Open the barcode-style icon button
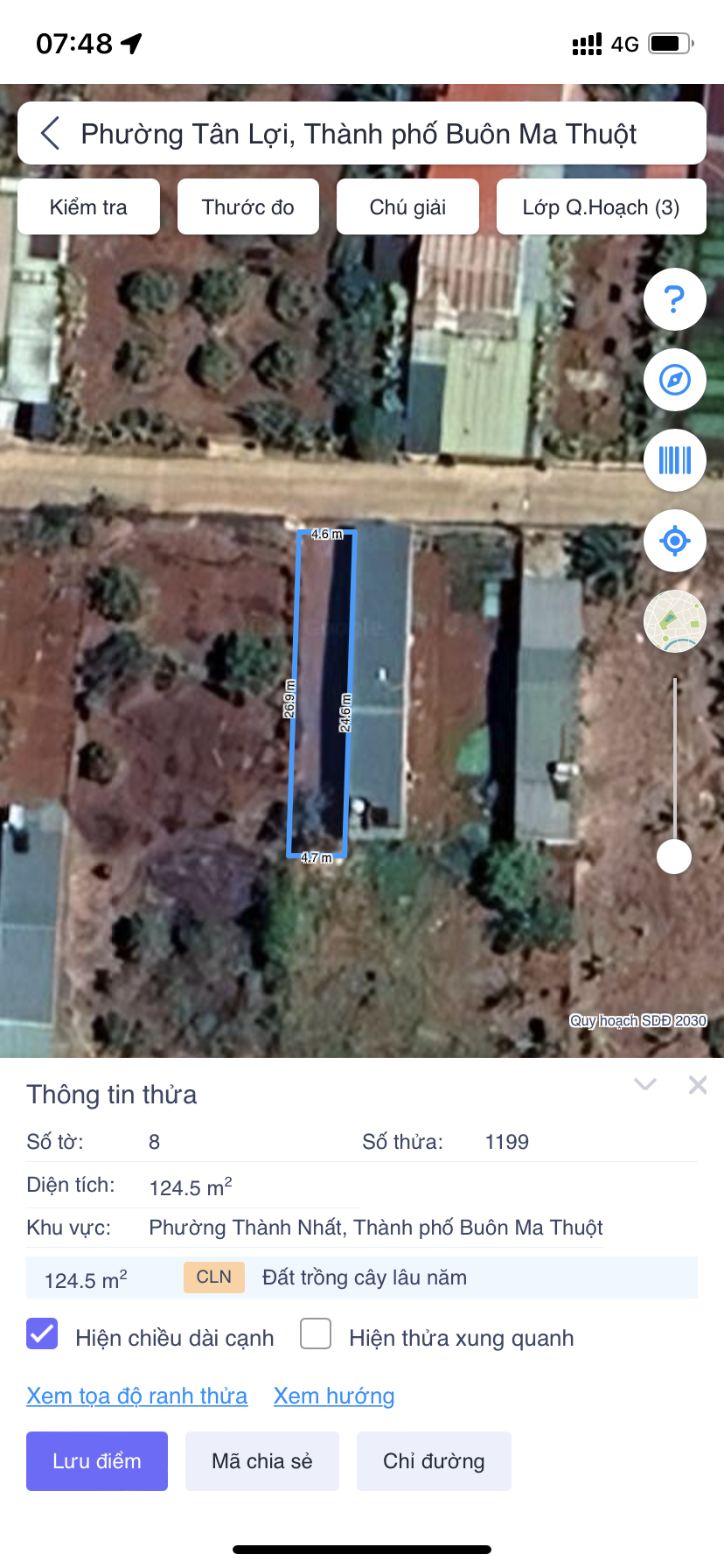Viewport: 724px width, 1568px height. point(674,460)
